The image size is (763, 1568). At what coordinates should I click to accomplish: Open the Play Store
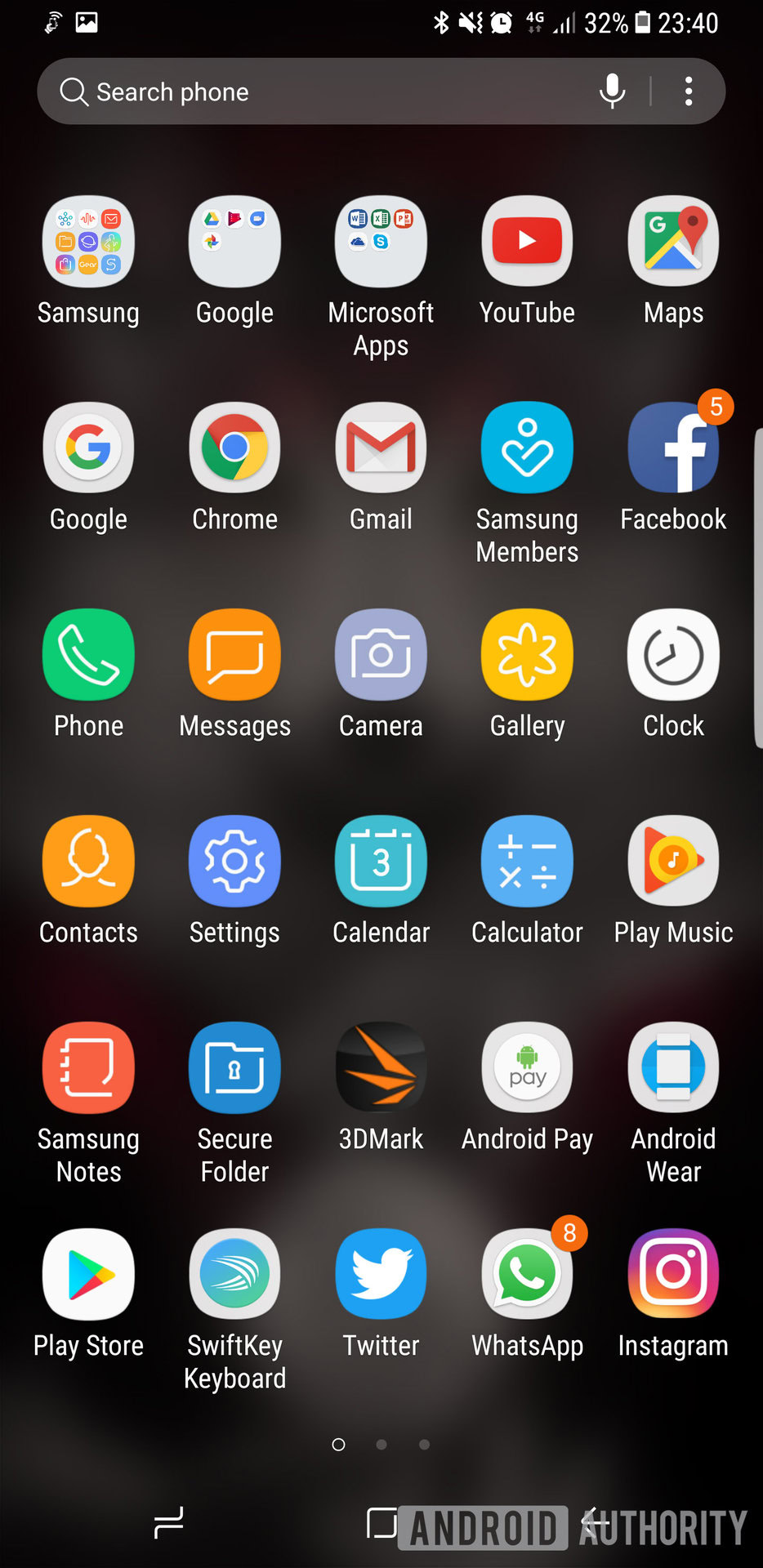[x=88, y=1275]
